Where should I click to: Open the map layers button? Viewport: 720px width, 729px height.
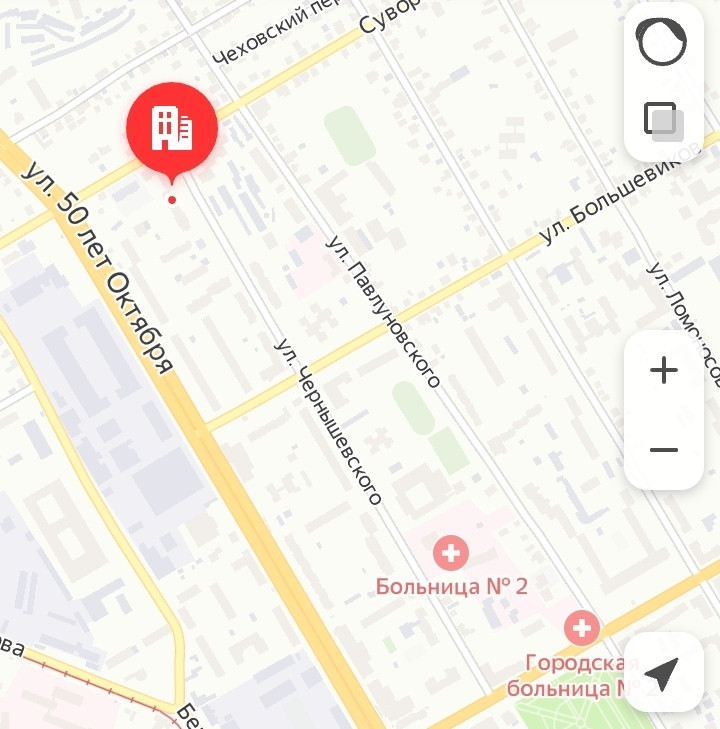tap(663, 121)
